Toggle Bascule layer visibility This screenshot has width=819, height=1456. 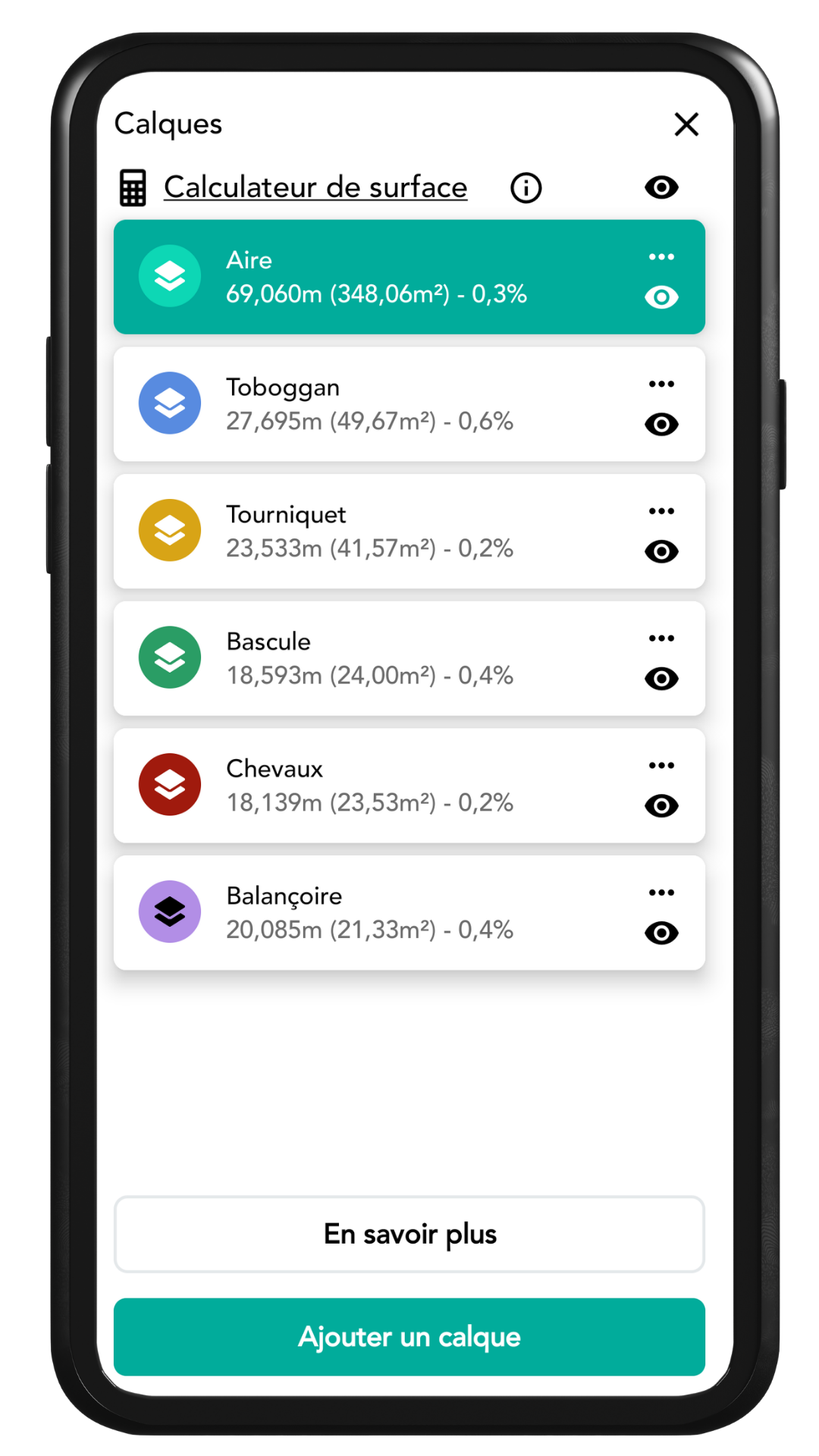661,679
